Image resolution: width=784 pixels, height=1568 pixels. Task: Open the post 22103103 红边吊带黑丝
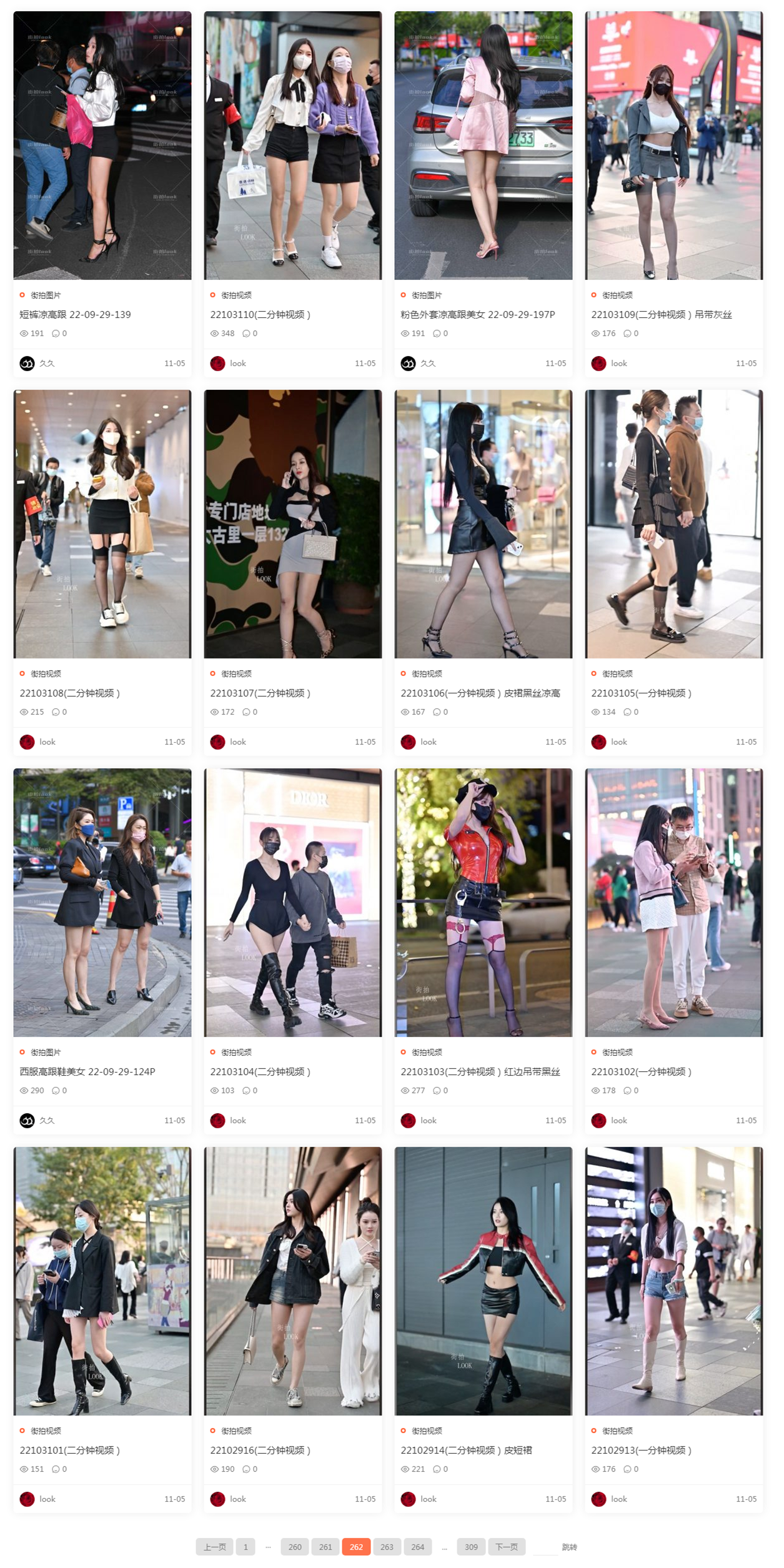tap(480, 1072)
